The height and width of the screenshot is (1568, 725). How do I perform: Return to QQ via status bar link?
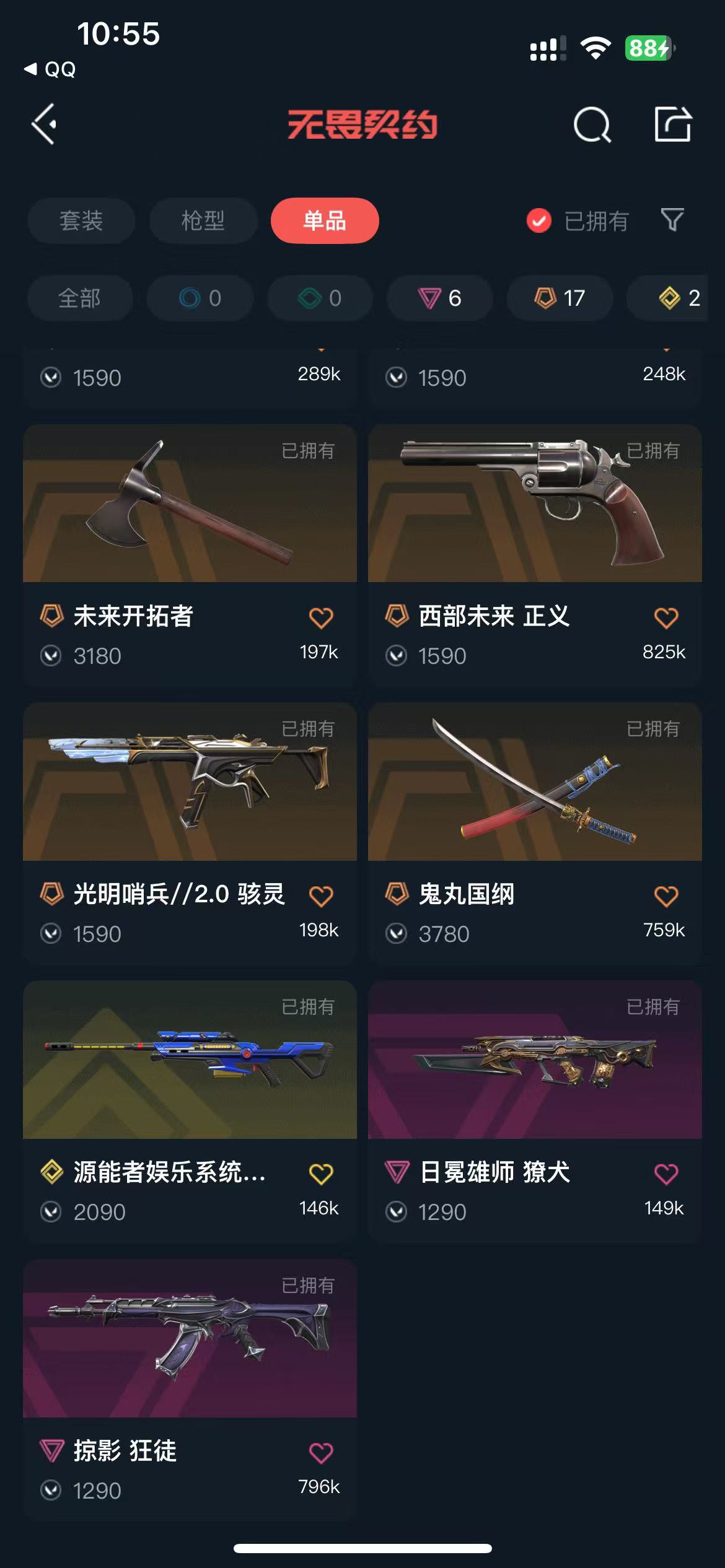(x=51, y=69)
